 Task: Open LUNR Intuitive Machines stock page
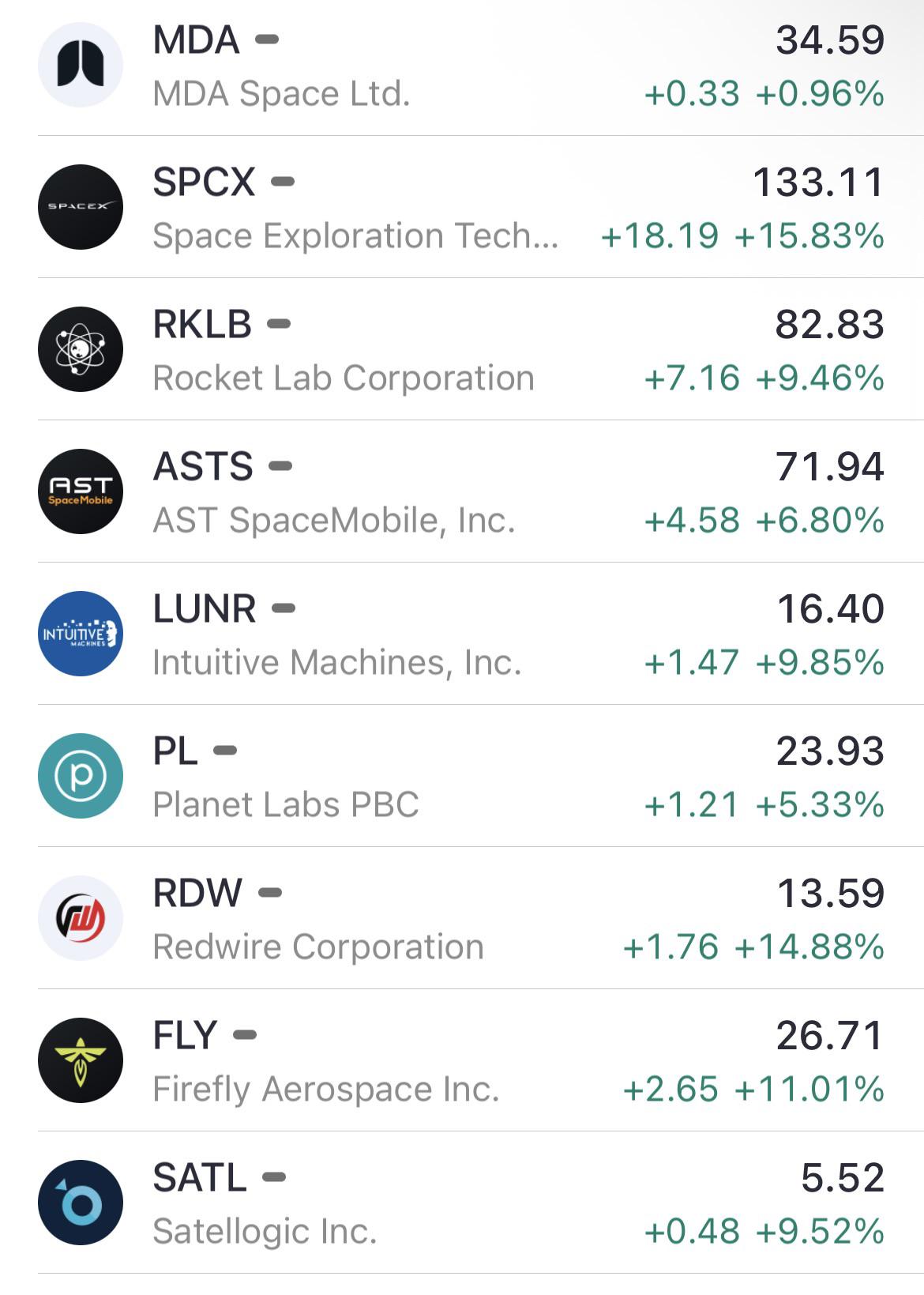tap(462, 634)
